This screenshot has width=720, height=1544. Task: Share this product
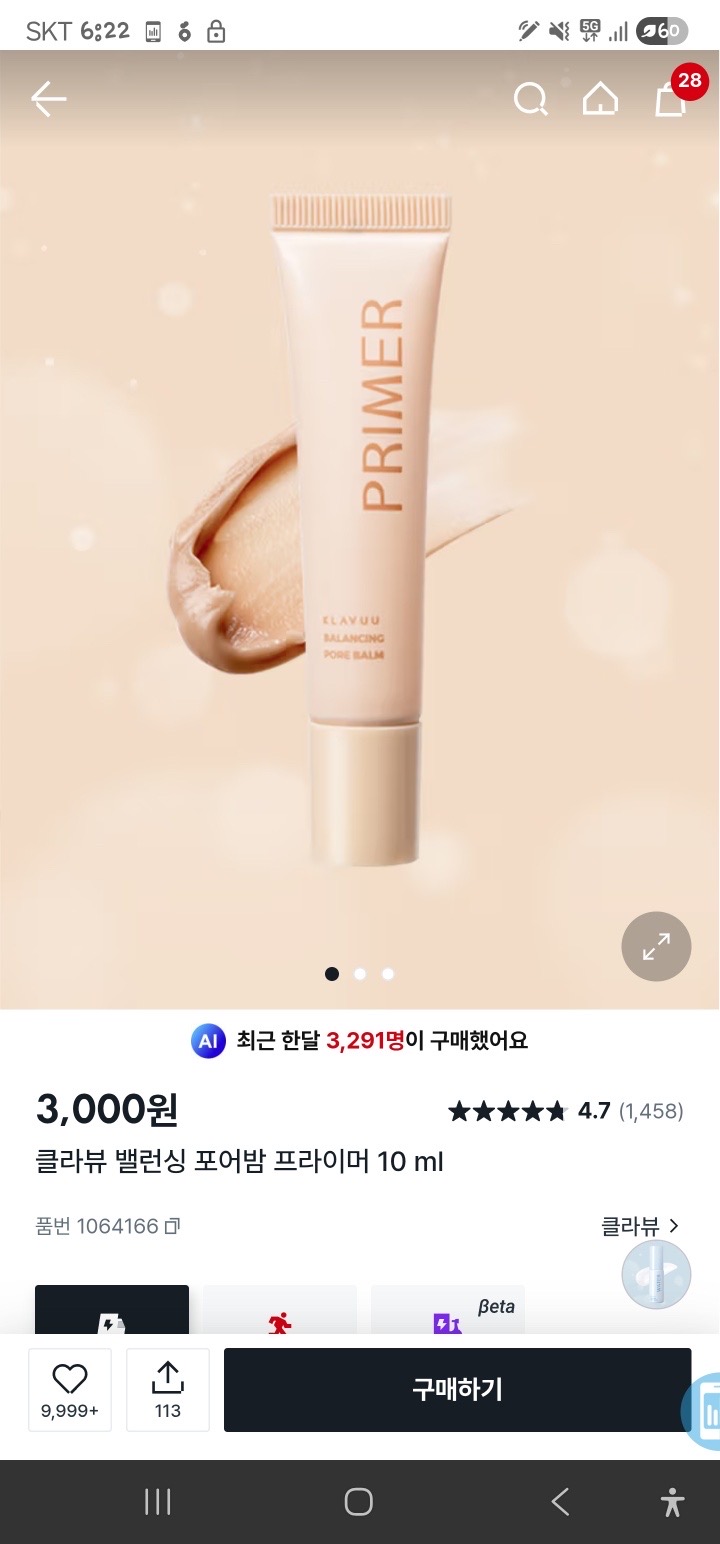pos(168,1389)
